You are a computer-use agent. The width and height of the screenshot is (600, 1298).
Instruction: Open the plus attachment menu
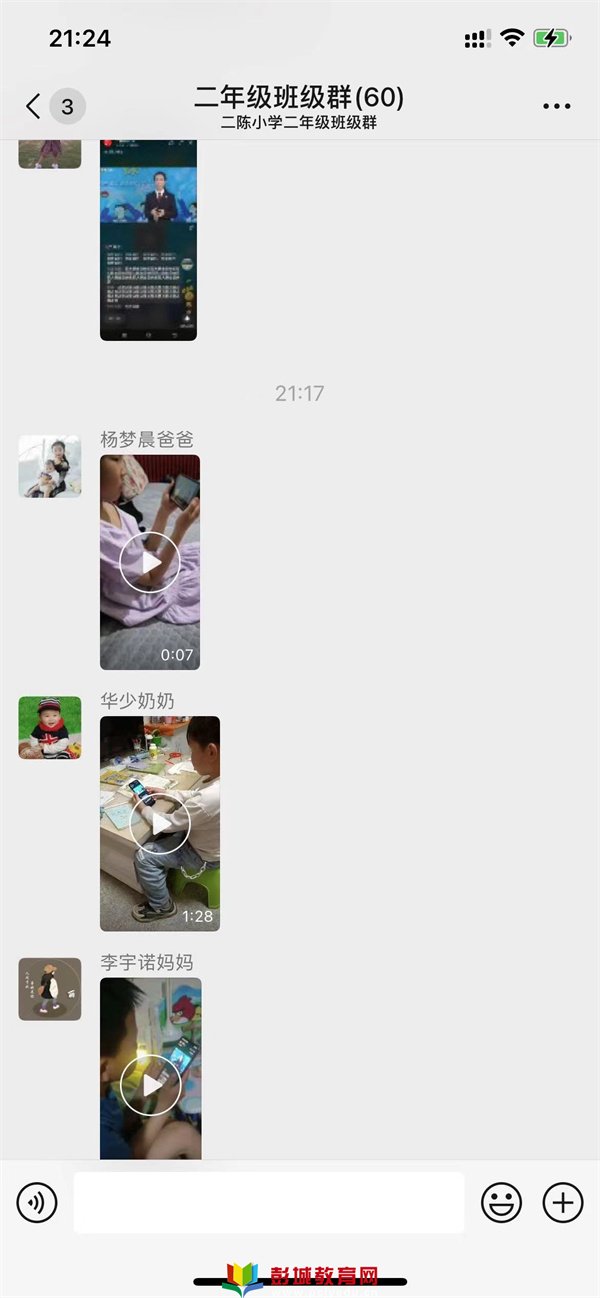click(x=562, y=1202)
